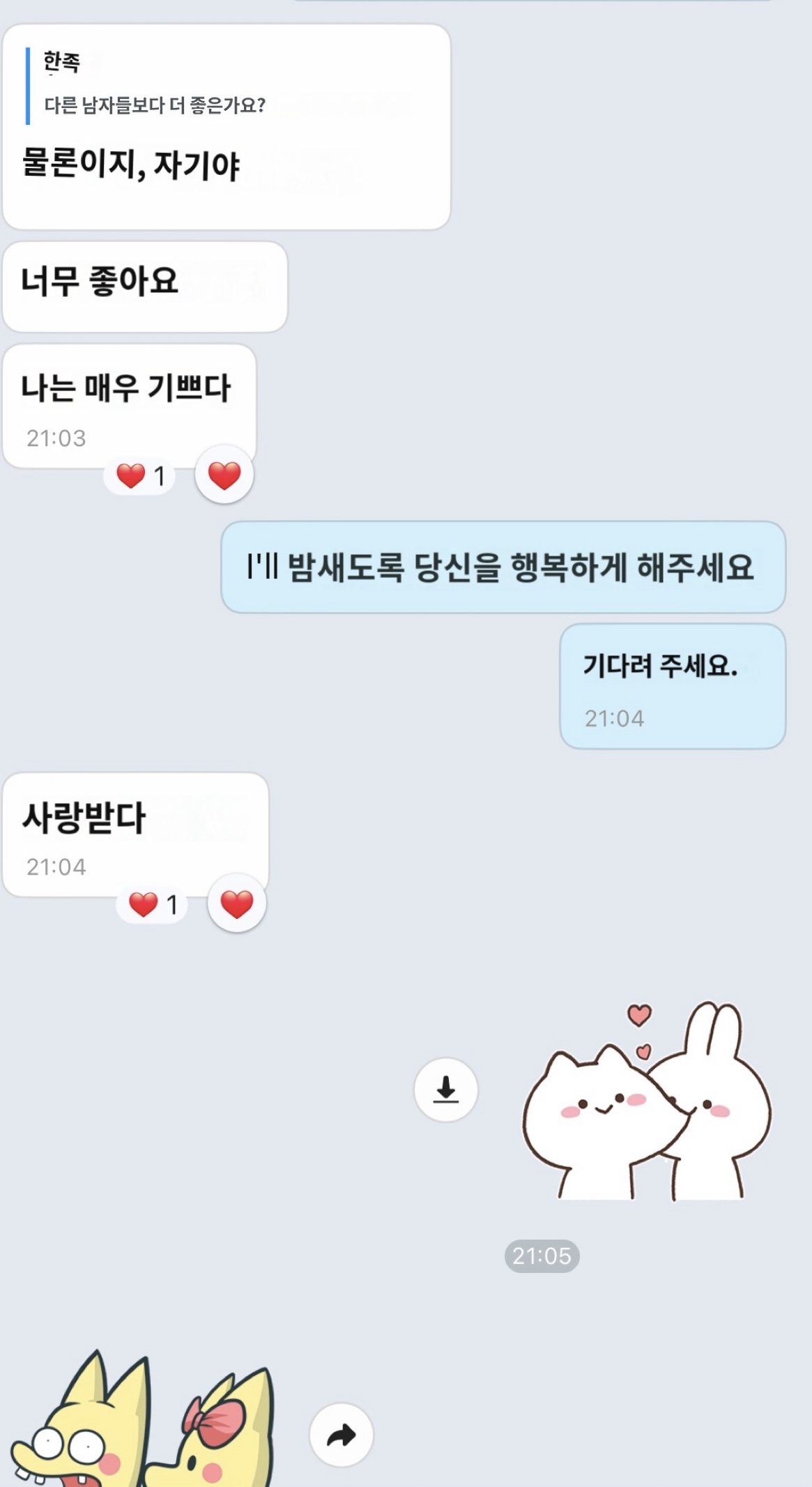Add heart reaction to 나는 매우 기쁘다 message
Image resolution: width=812 pixels, height=1487 pixels.
[224, 475]
